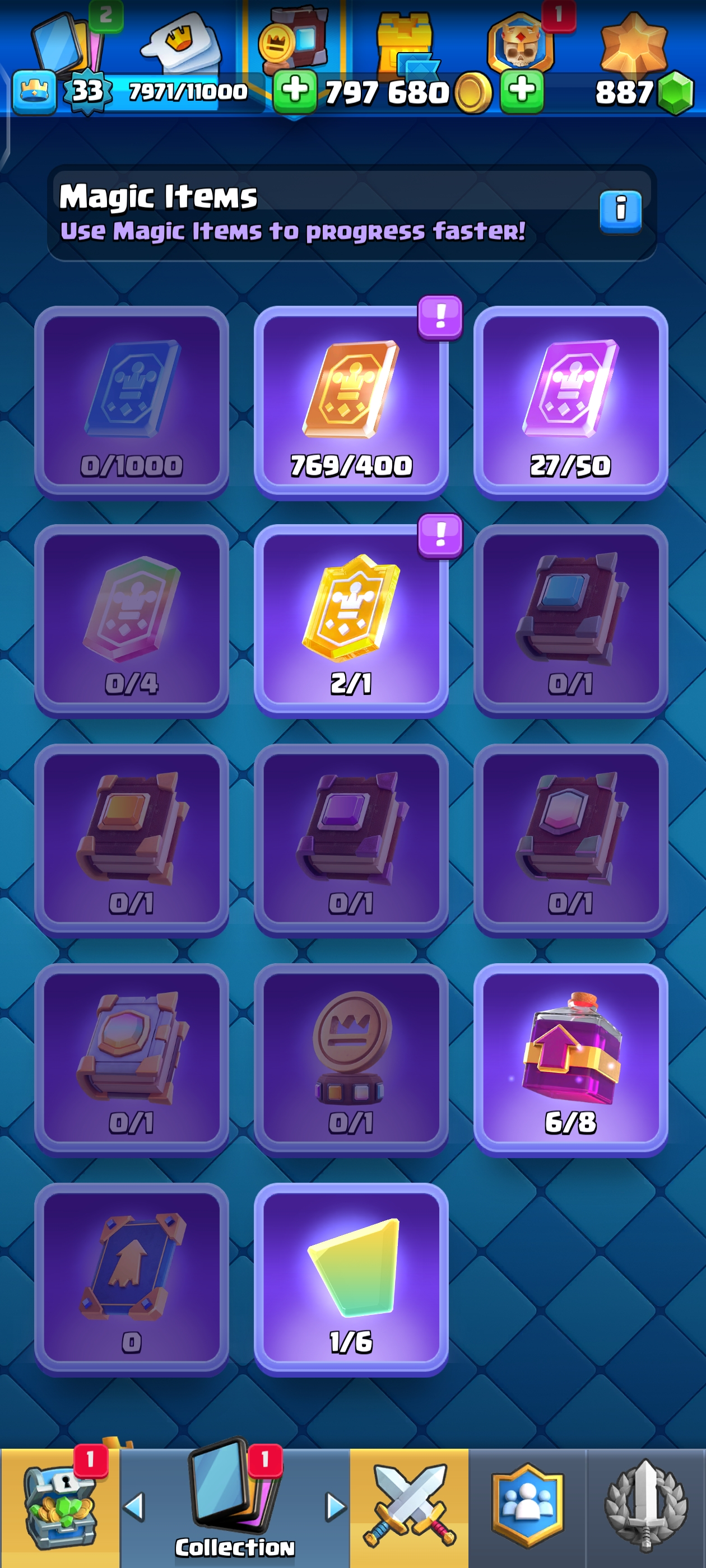
Task: Open the golden Champion Wild Card 2/1
Action: click(x=351, y=621)
